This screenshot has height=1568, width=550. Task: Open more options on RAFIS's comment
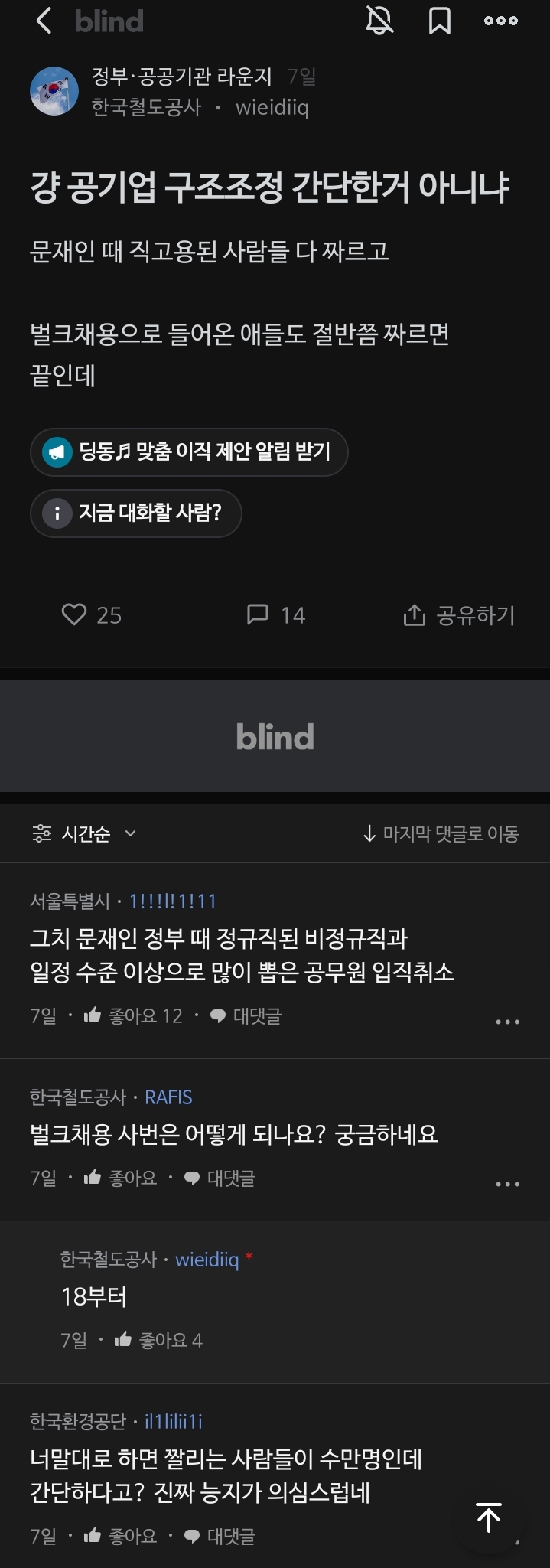pos(507,1184)
